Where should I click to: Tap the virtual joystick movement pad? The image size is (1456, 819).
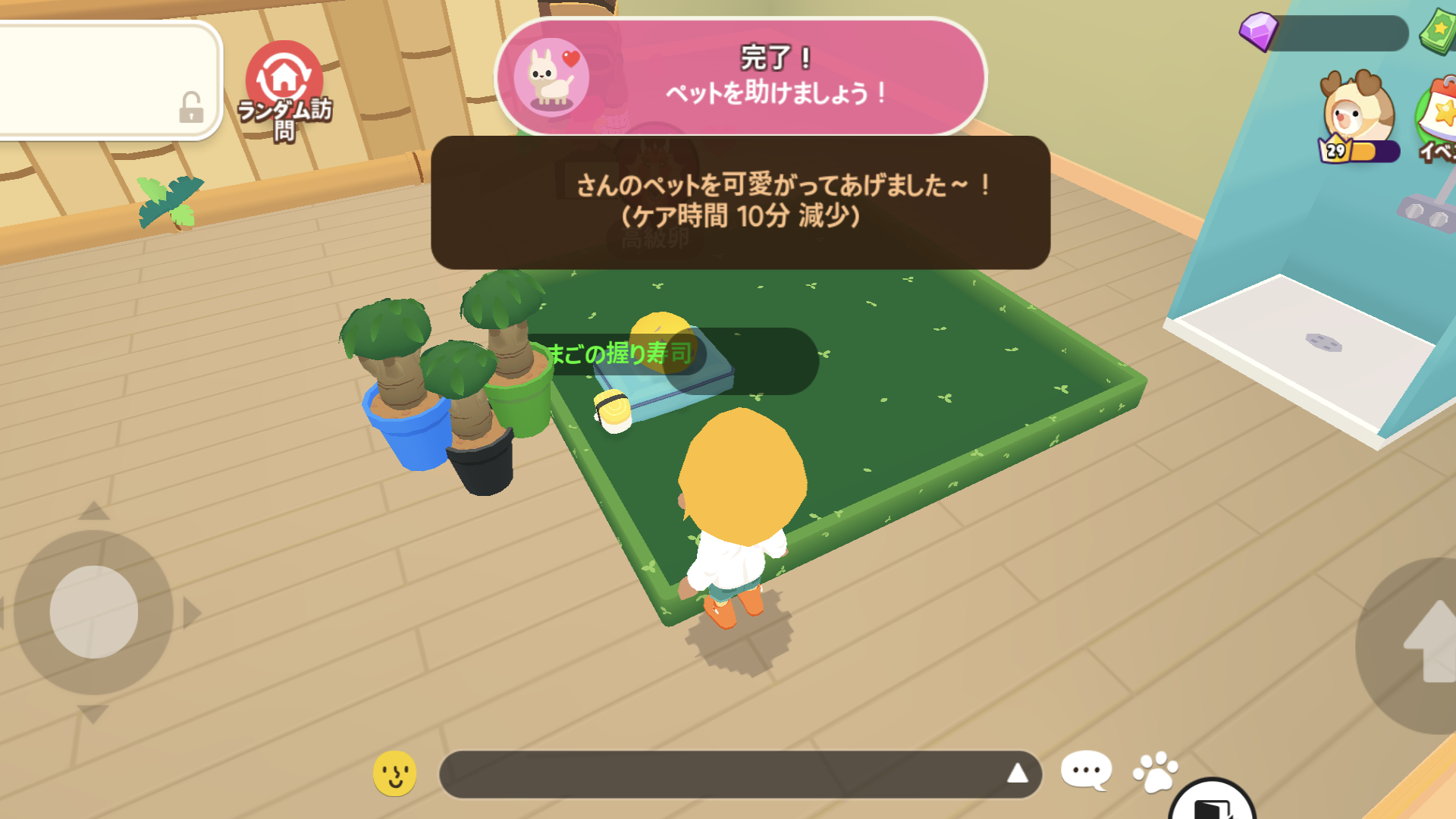94,612
